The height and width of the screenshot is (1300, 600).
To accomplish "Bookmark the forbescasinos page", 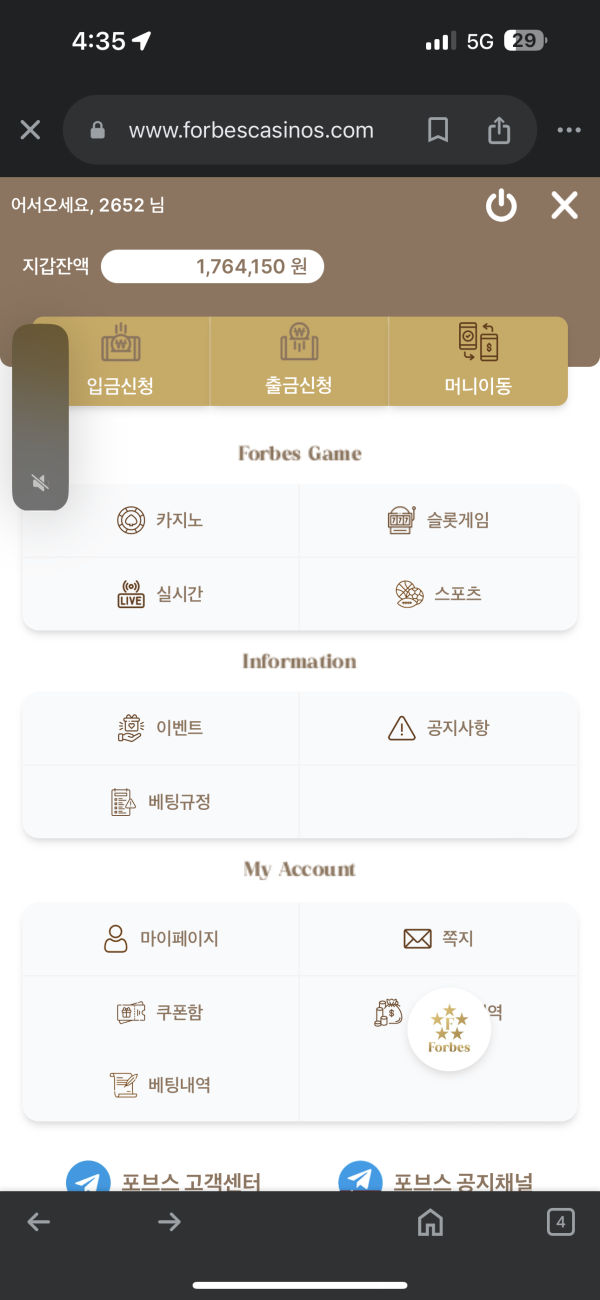I will (438, 130).
